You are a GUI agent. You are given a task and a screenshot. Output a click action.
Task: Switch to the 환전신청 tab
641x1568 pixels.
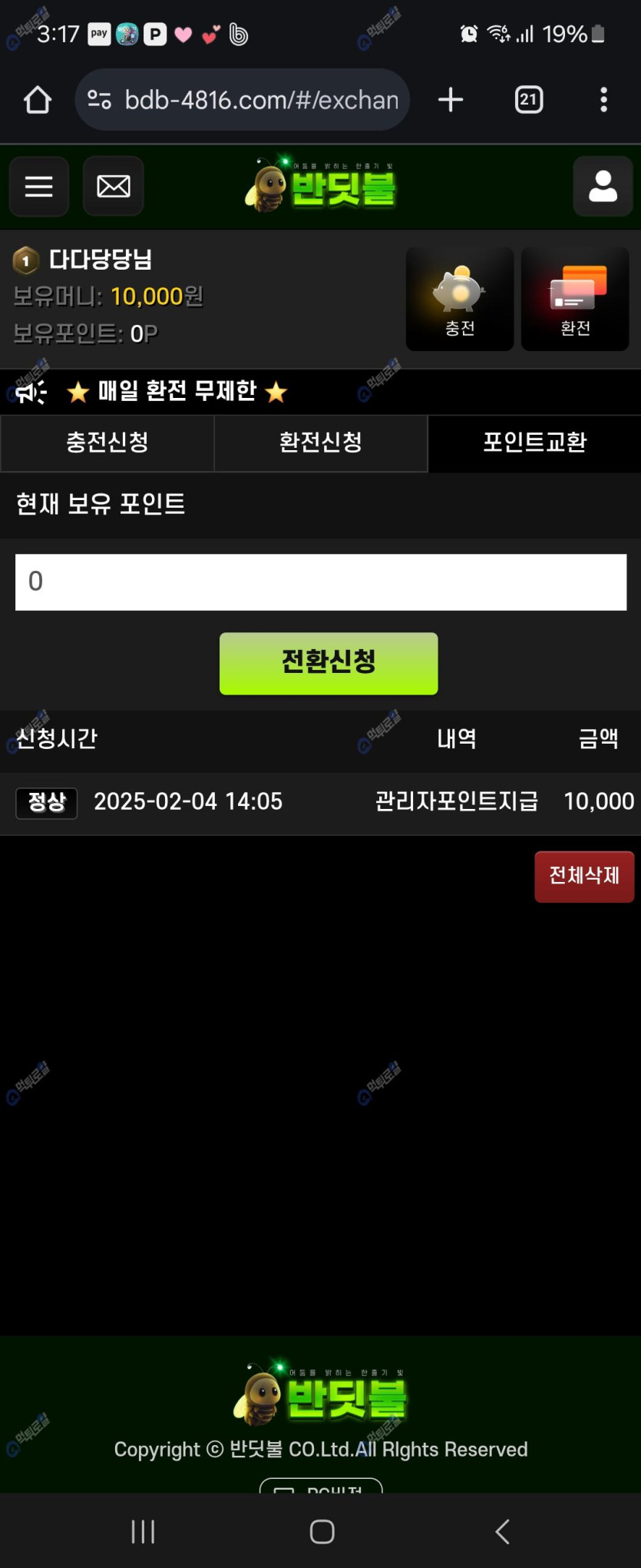click(321, 443)
